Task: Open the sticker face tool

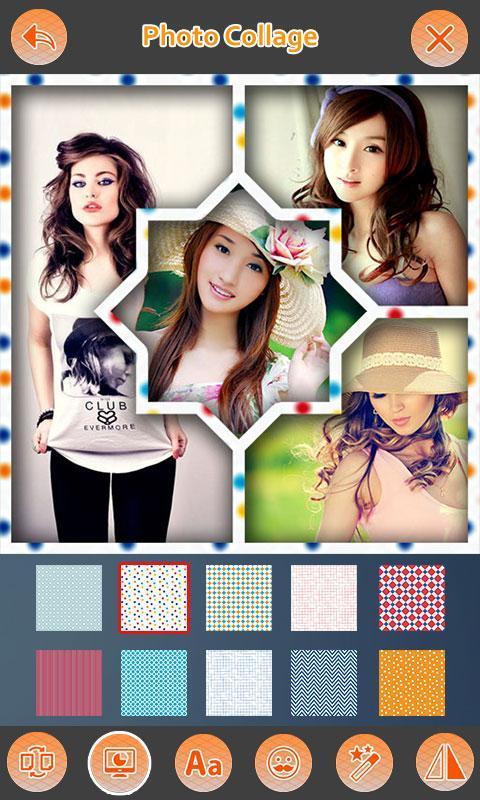Action: click(283, 763)
